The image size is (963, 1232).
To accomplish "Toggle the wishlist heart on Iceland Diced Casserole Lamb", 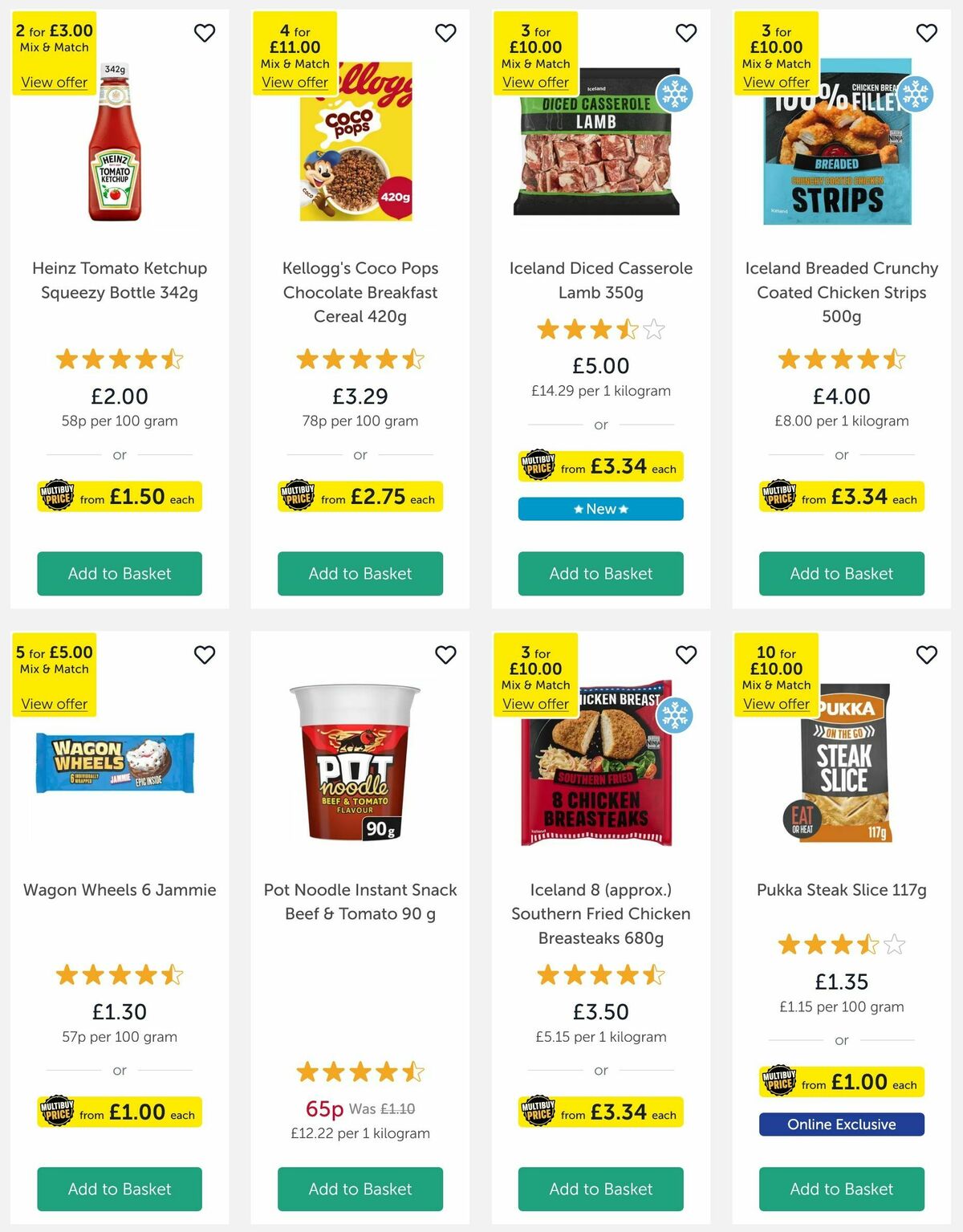I will point(686,33).
